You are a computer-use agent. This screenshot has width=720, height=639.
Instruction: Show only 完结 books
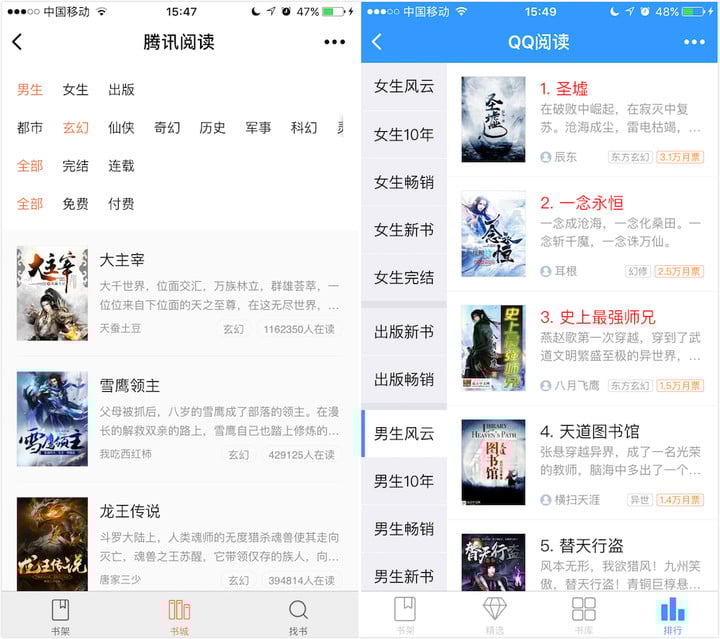75,166
